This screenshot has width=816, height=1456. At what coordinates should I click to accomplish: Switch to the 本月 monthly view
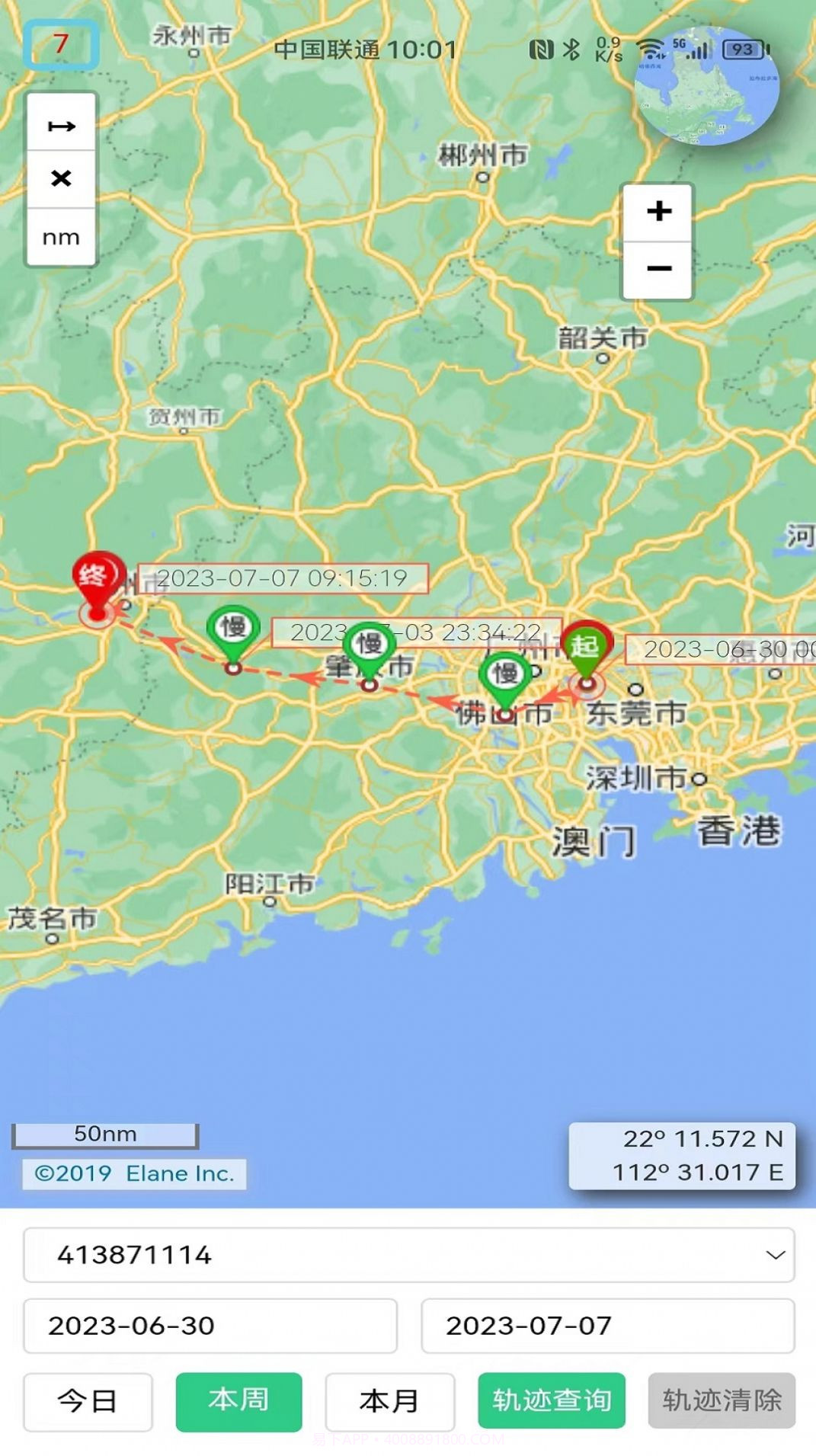coord(389,1400)
